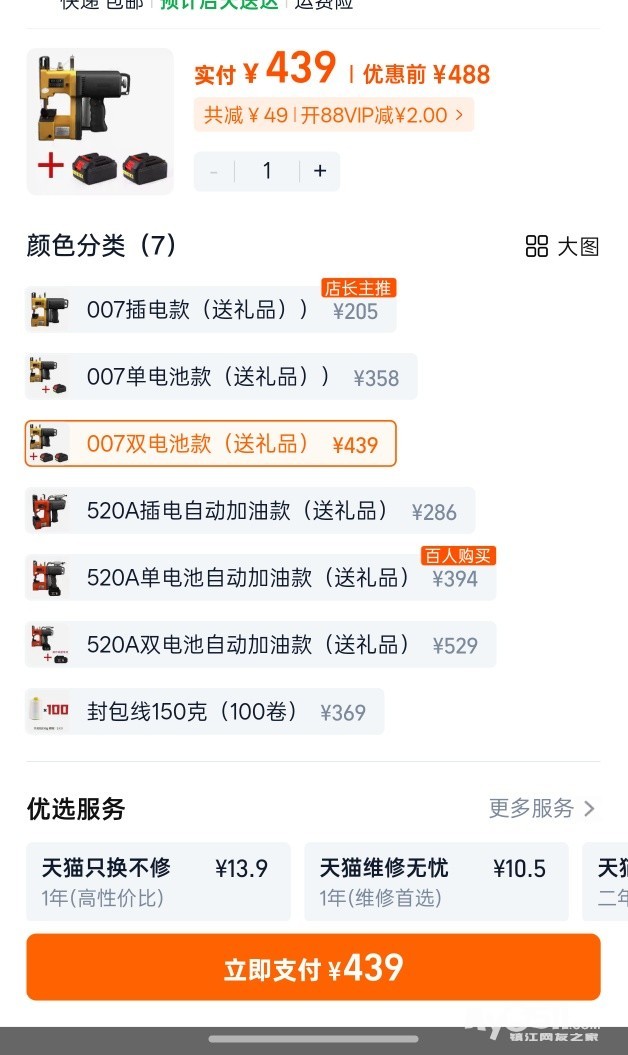628x1055 pixels.
Task: Add 天猫维修无忧 service for ¥10.5
Action: (436, 881)
